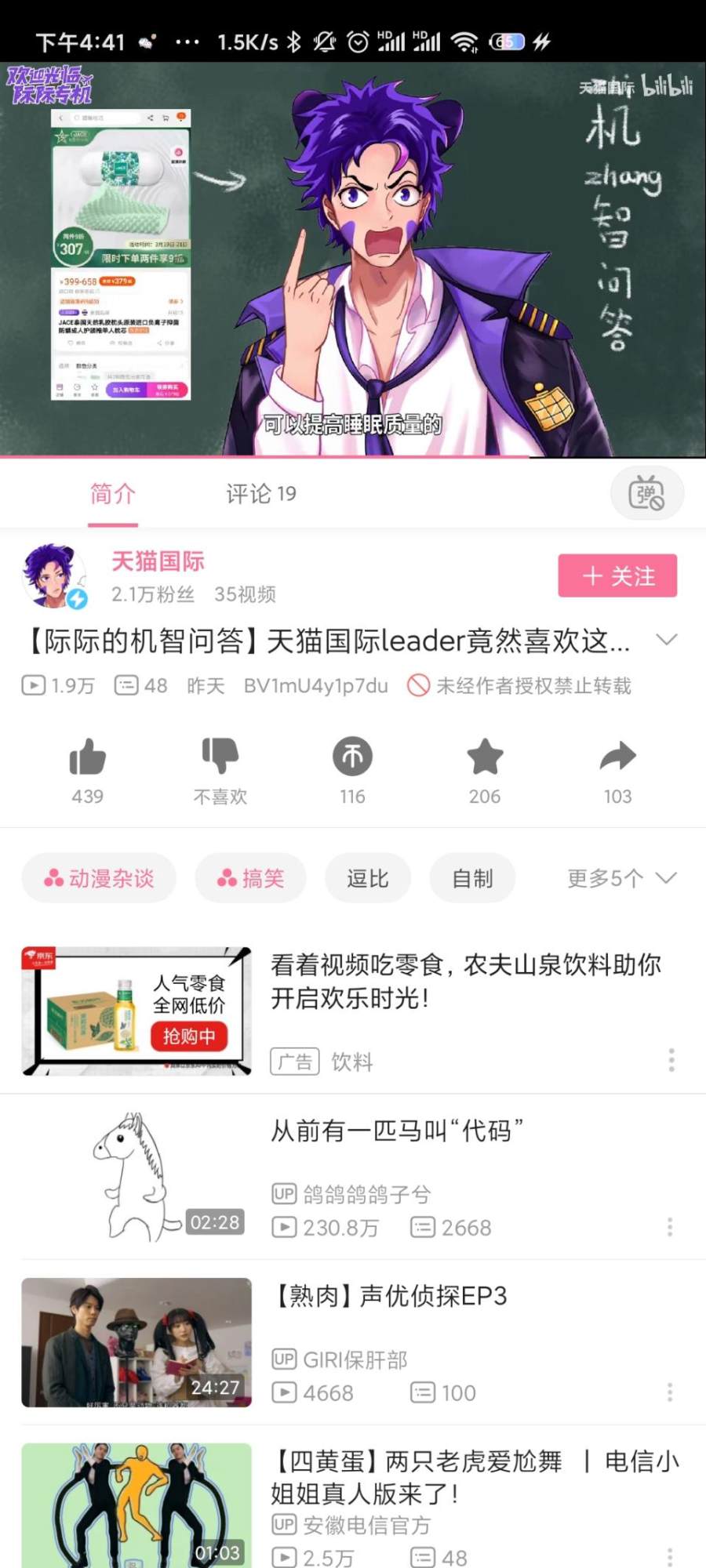
Task: Open the 农夫山泉饮料 ad
Action: tap(466, 982)
